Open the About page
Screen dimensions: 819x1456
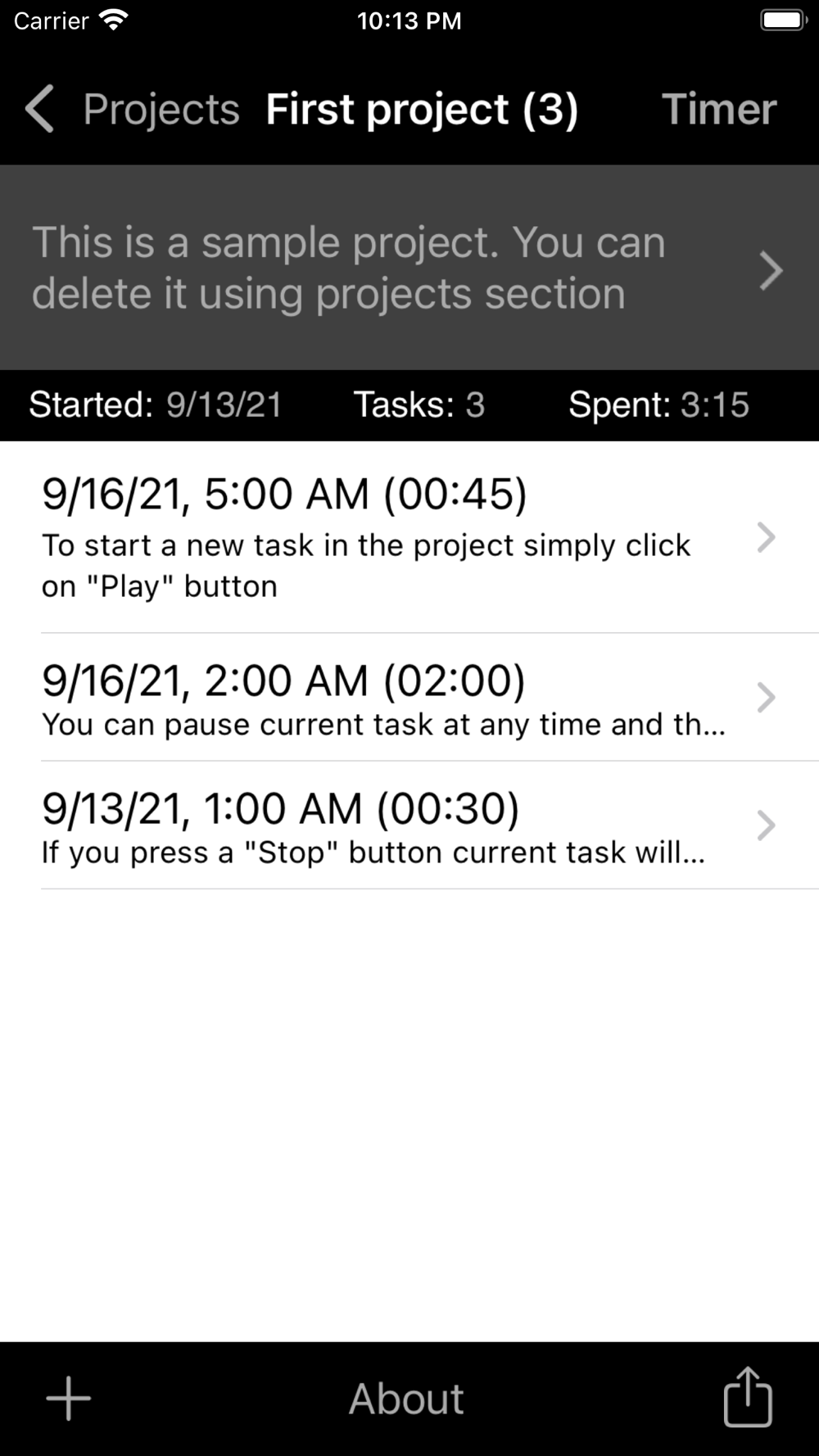pyautogui.click(x=406, y=1398)
